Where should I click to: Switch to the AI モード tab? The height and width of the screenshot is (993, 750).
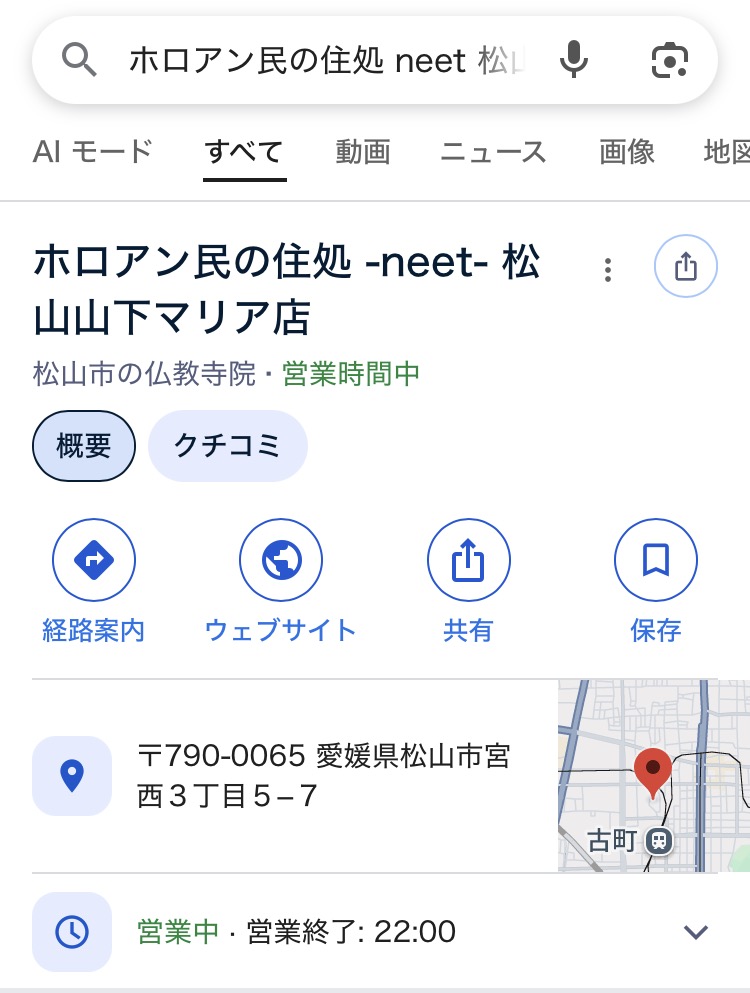[92, 152]
